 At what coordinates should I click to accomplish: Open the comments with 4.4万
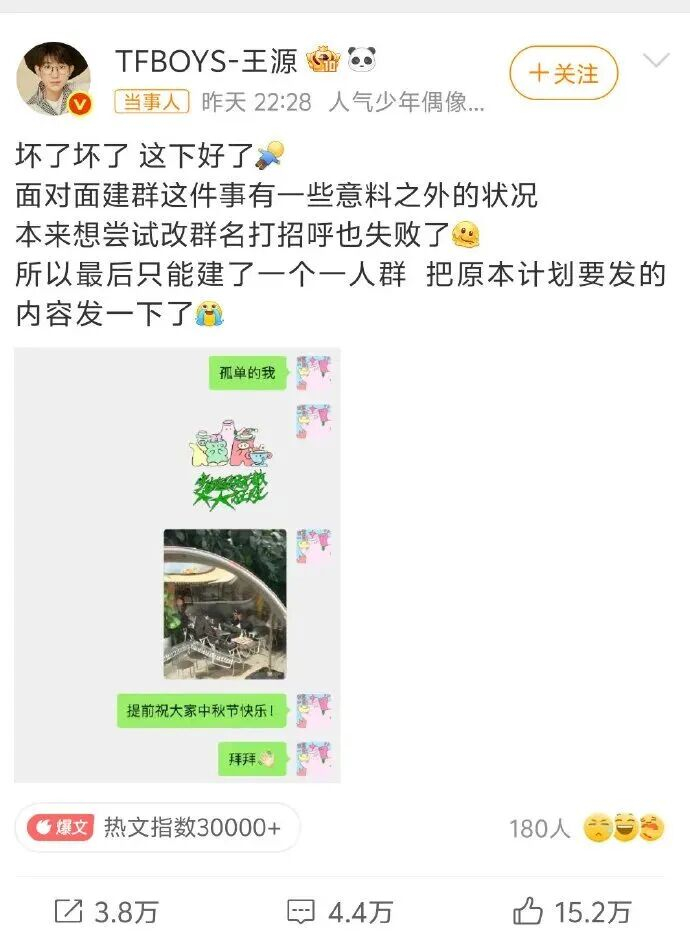click(x=340, y=911)
